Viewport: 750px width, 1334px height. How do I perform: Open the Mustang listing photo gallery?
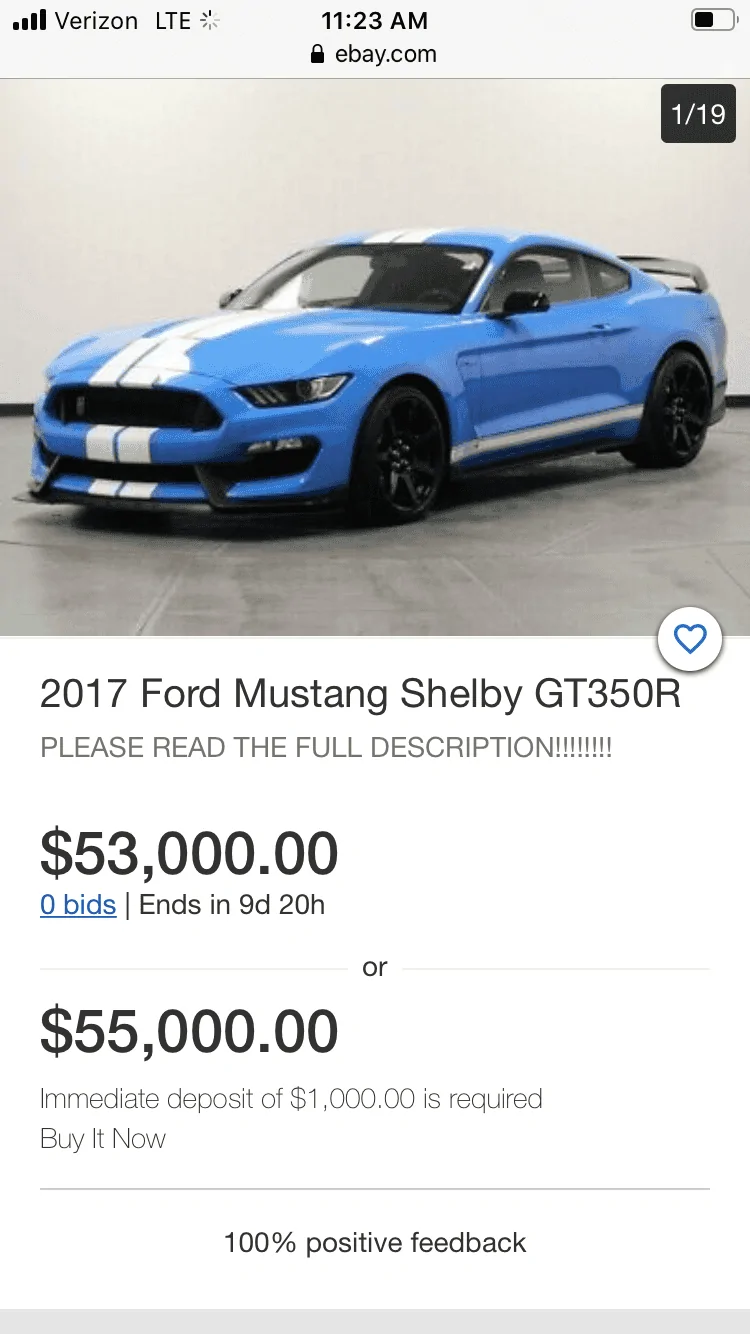tap(375, 358)
